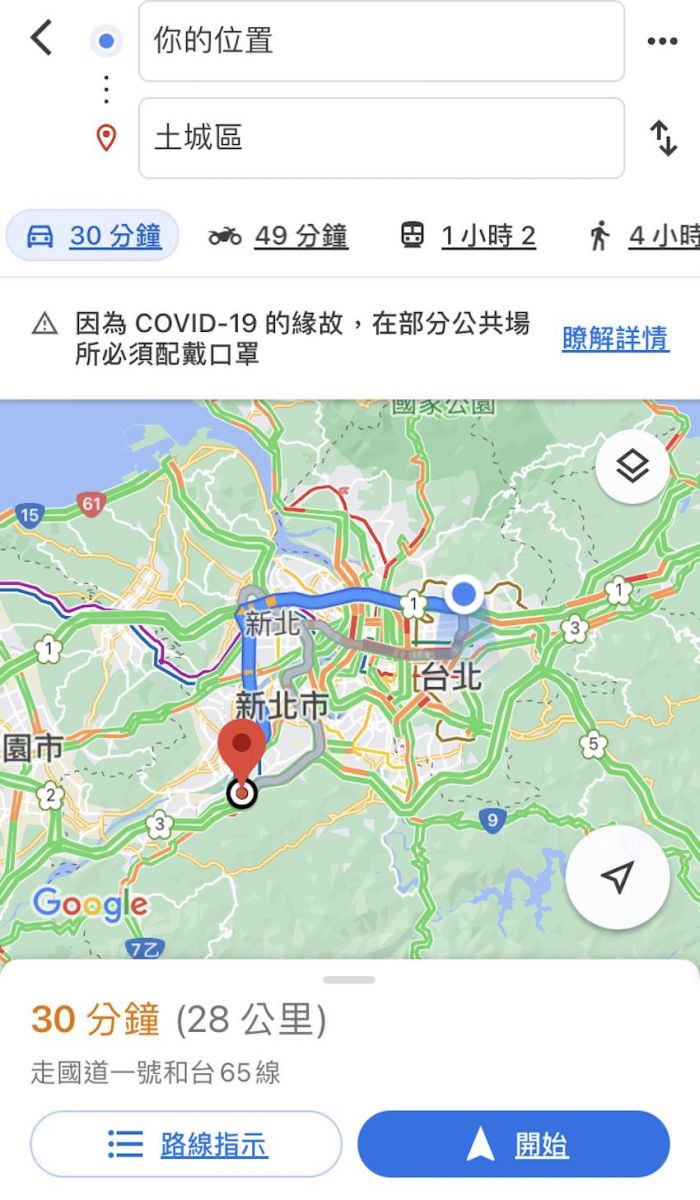
Task: Open the three-dot overflow menu
Action: coord(662,41)
